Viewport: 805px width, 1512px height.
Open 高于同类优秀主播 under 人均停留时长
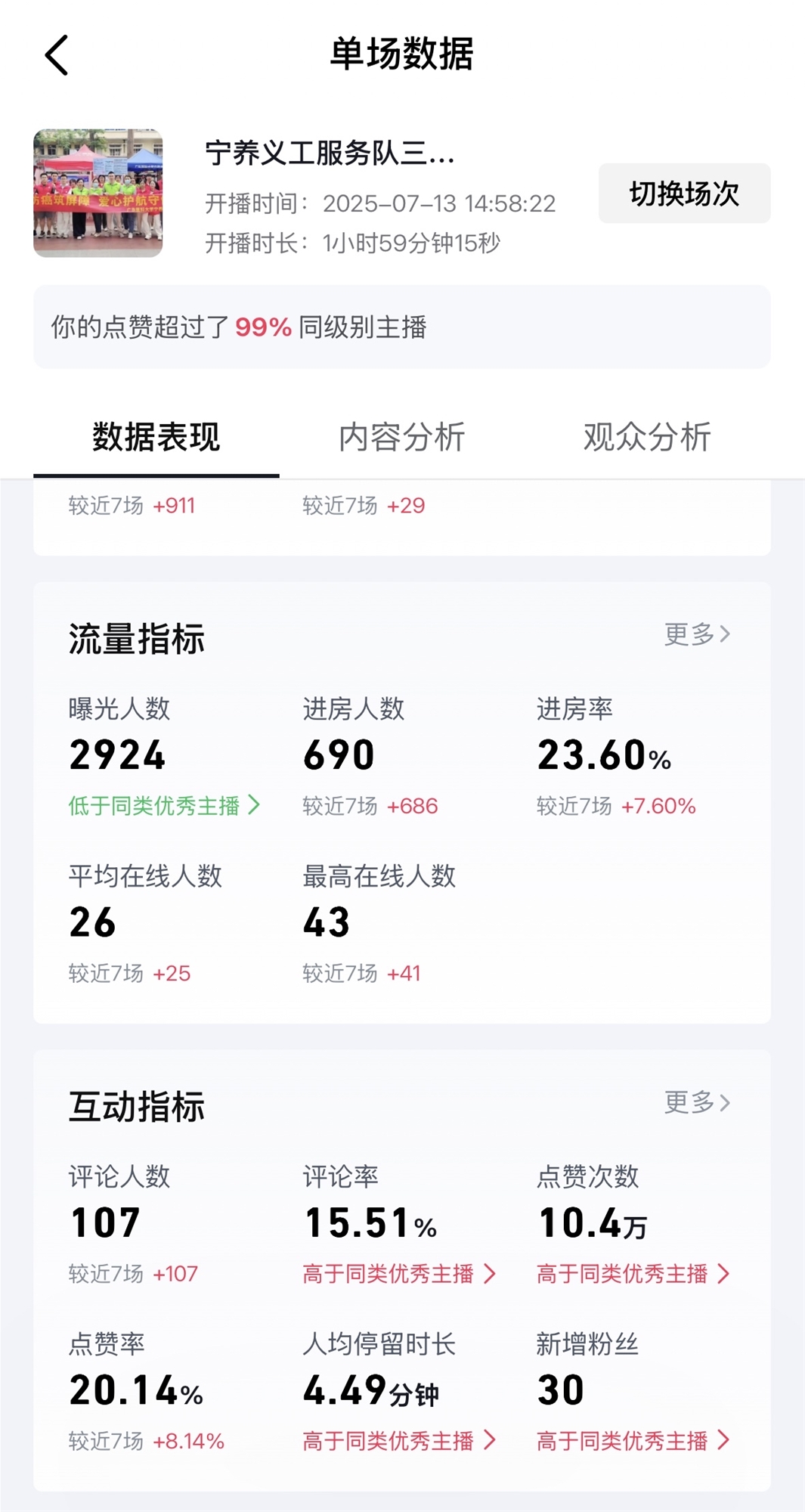pyautogui.click(x=399, y=1440)
